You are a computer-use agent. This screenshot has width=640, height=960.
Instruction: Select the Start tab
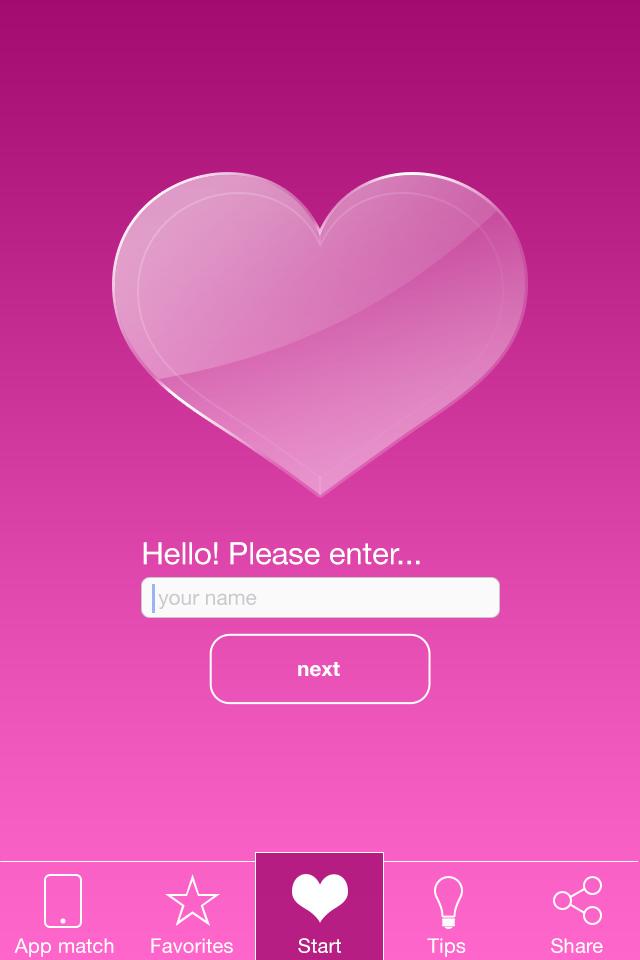[x=320, y=910]
